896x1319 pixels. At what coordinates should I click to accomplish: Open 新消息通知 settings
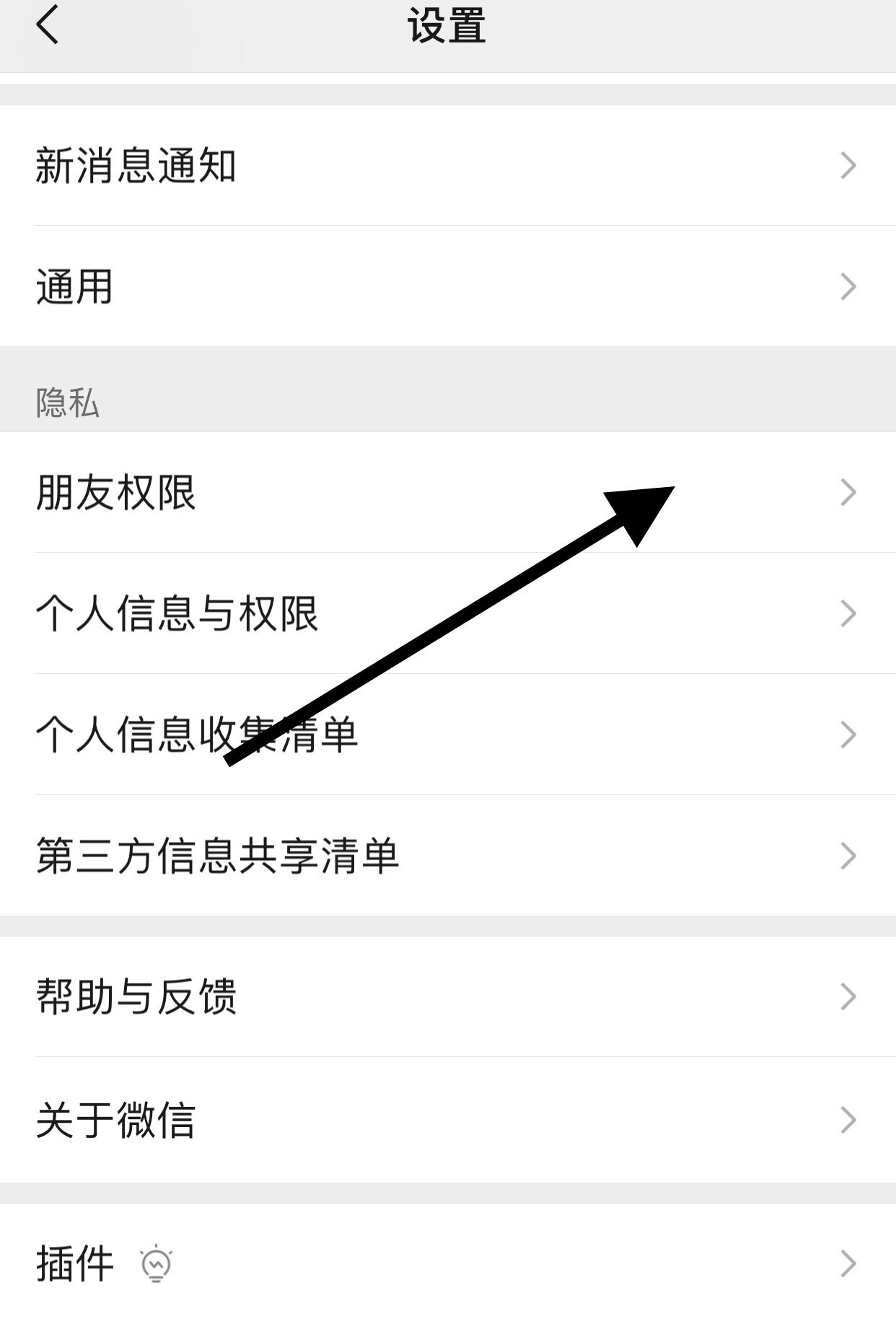click(447, 166)
